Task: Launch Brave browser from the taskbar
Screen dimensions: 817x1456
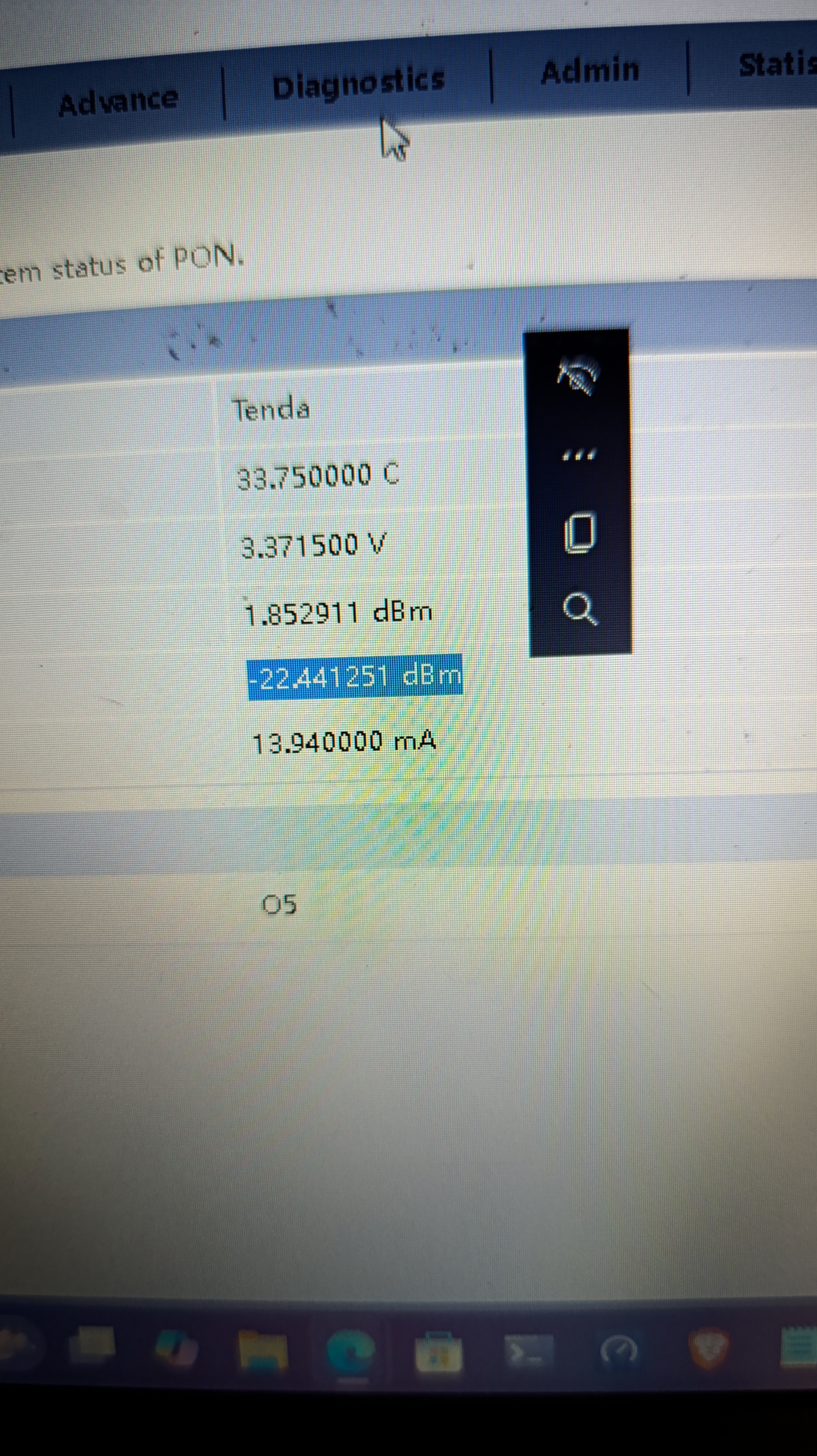Action: click(x=707, y=1348)
